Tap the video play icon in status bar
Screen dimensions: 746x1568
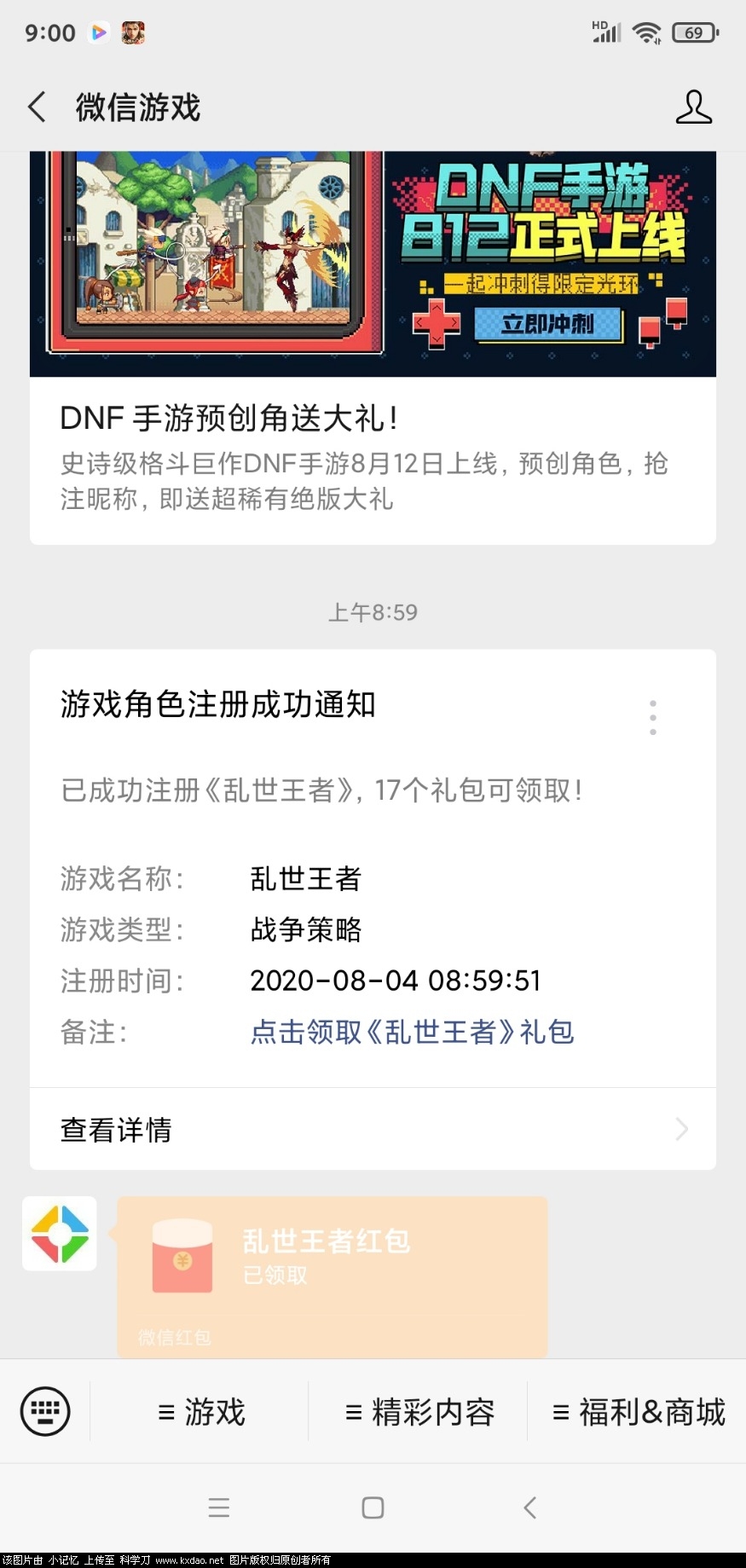[x=99, y=32]
